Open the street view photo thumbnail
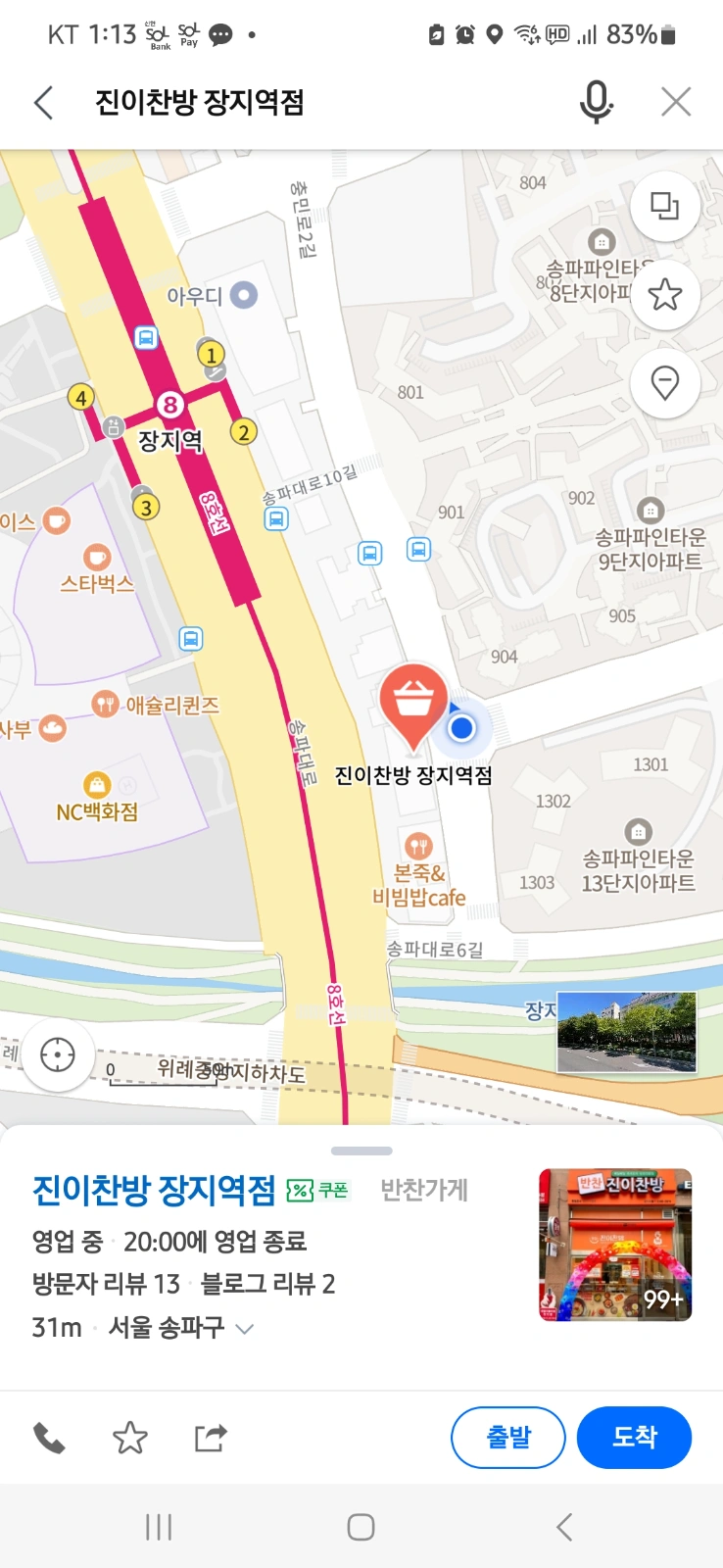723x1568 pixels. (x=627, y=1032)
